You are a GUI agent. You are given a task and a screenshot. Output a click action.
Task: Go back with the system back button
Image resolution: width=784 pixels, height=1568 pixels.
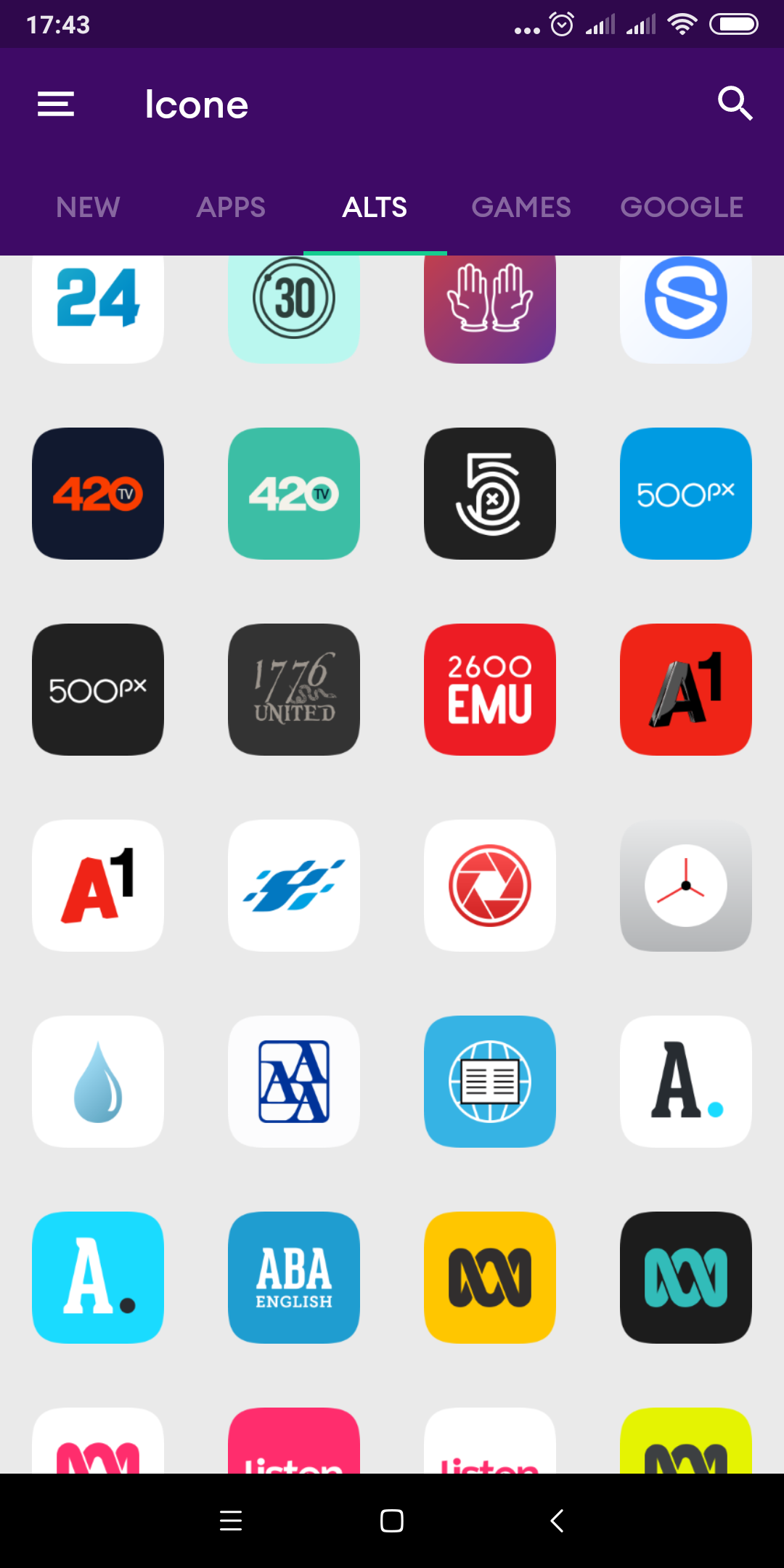coord(557,1520)
